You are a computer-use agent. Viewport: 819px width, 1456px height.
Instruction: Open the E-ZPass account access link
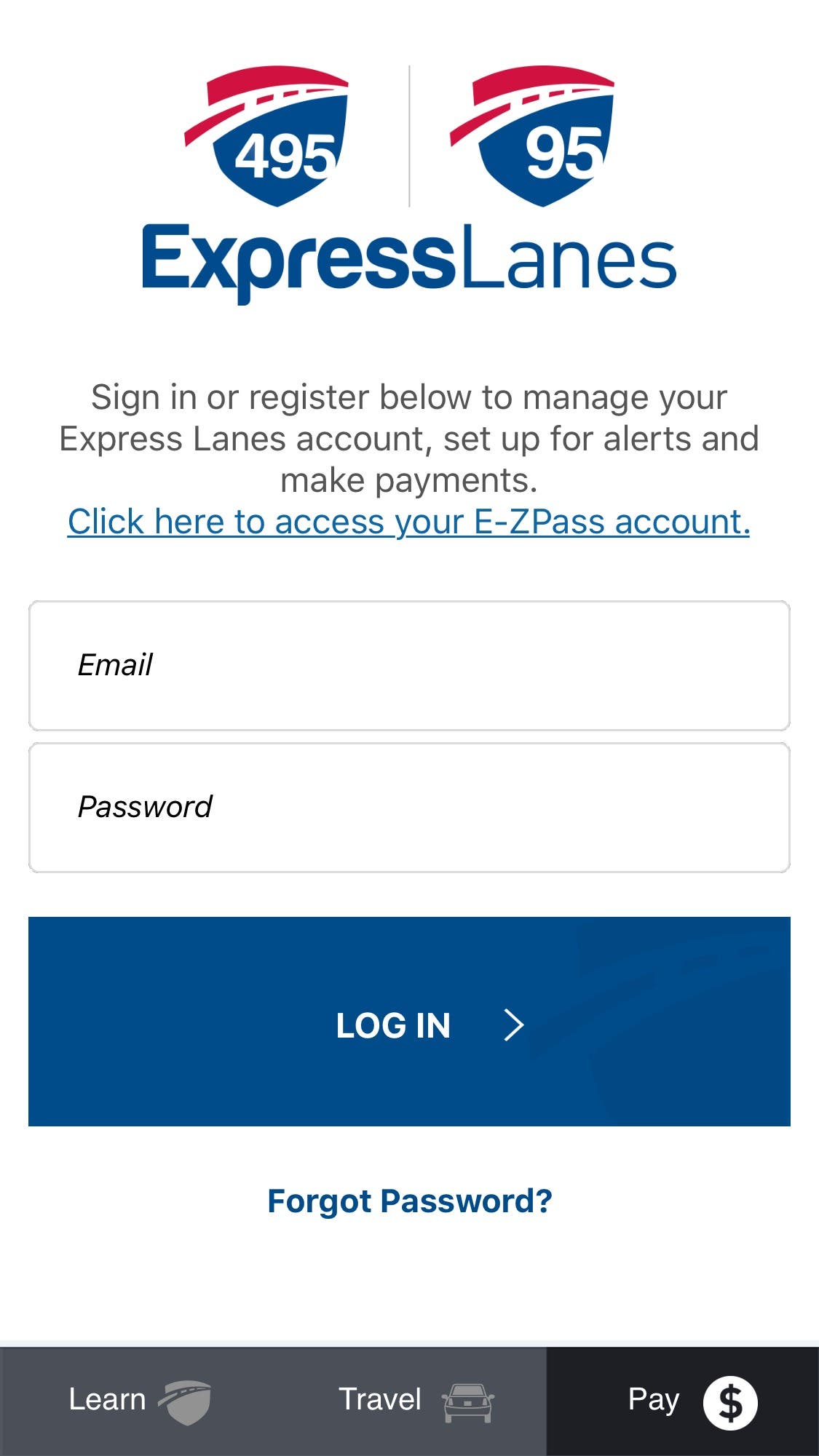pyautogui.click(x=408, y=522)
